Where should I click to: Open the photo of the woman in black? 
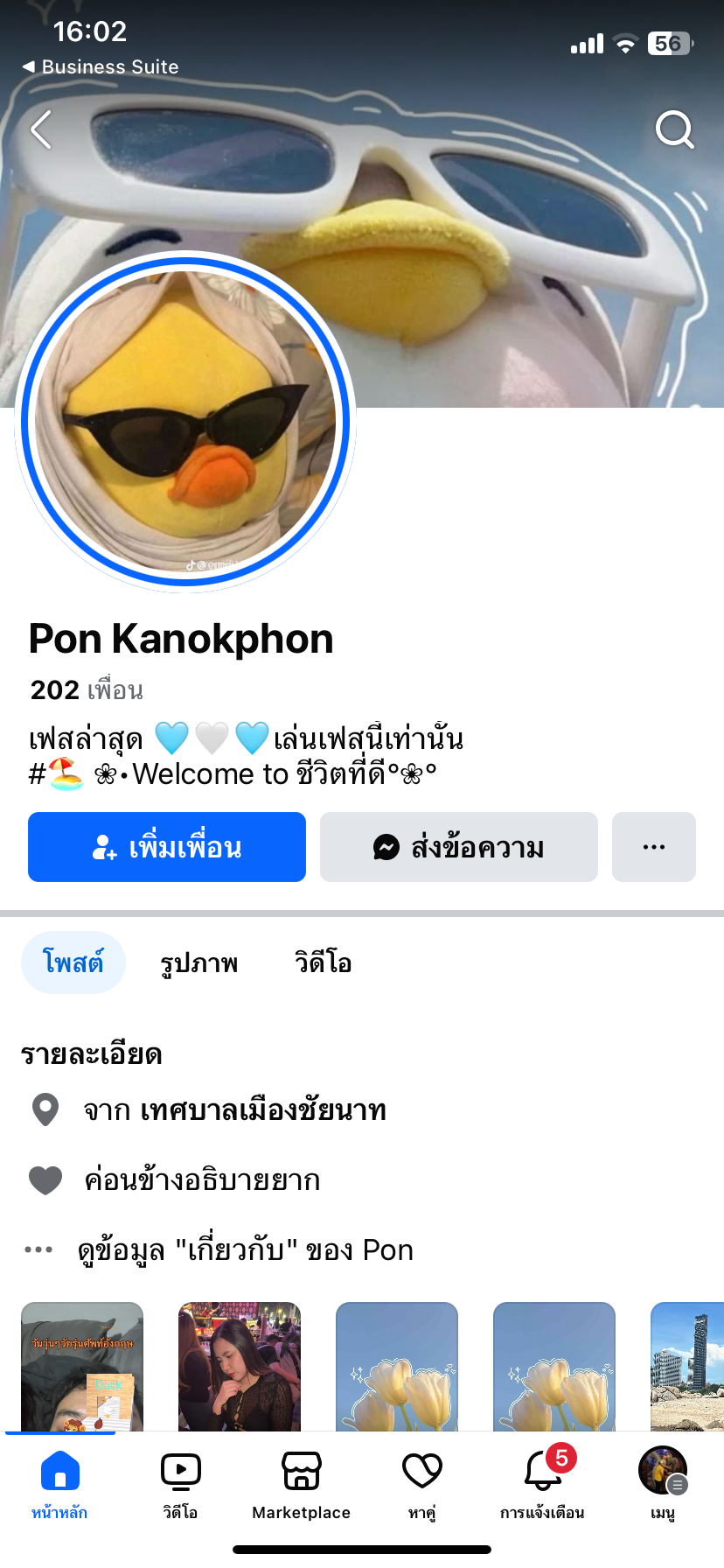point(240,1365)
